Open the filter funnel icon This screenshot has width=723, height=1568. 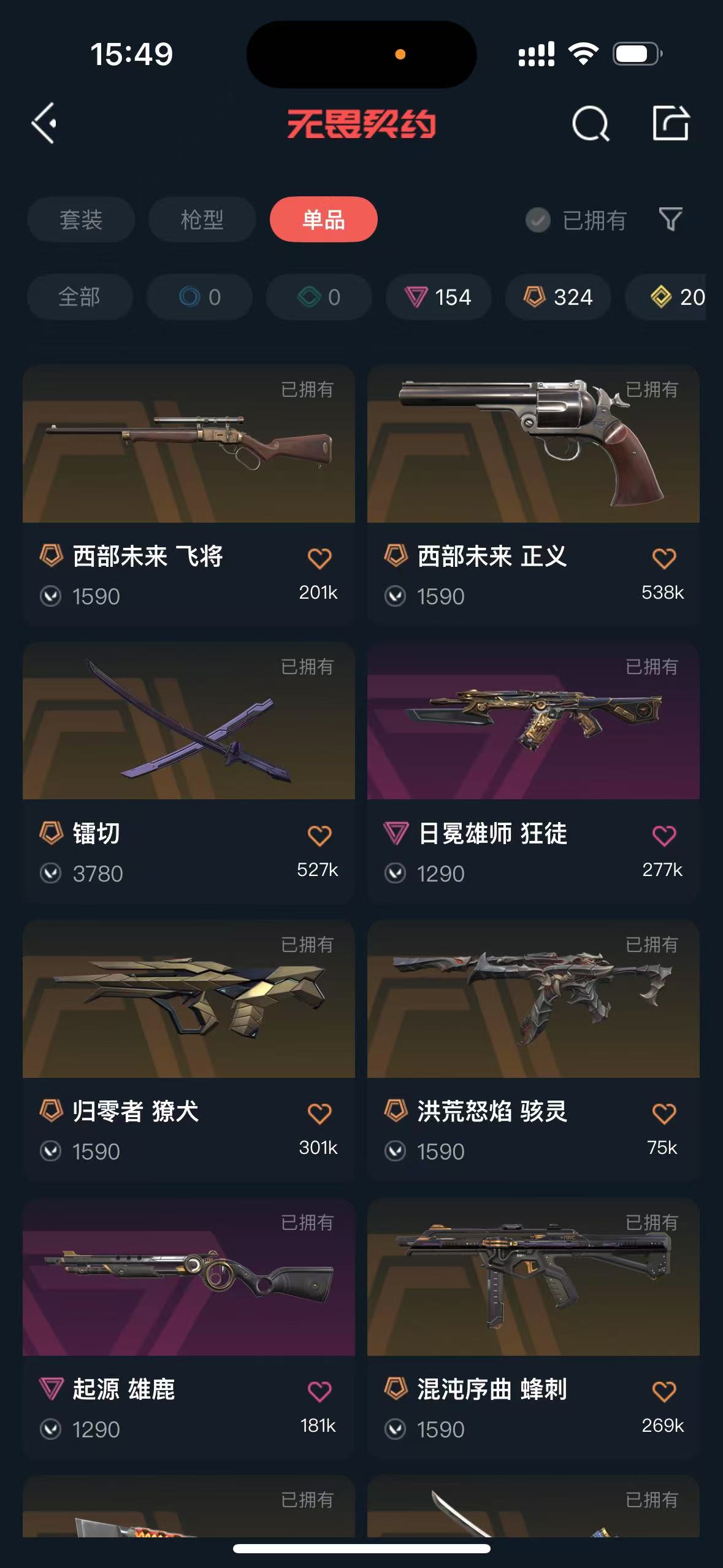click(x=670, y=219)
